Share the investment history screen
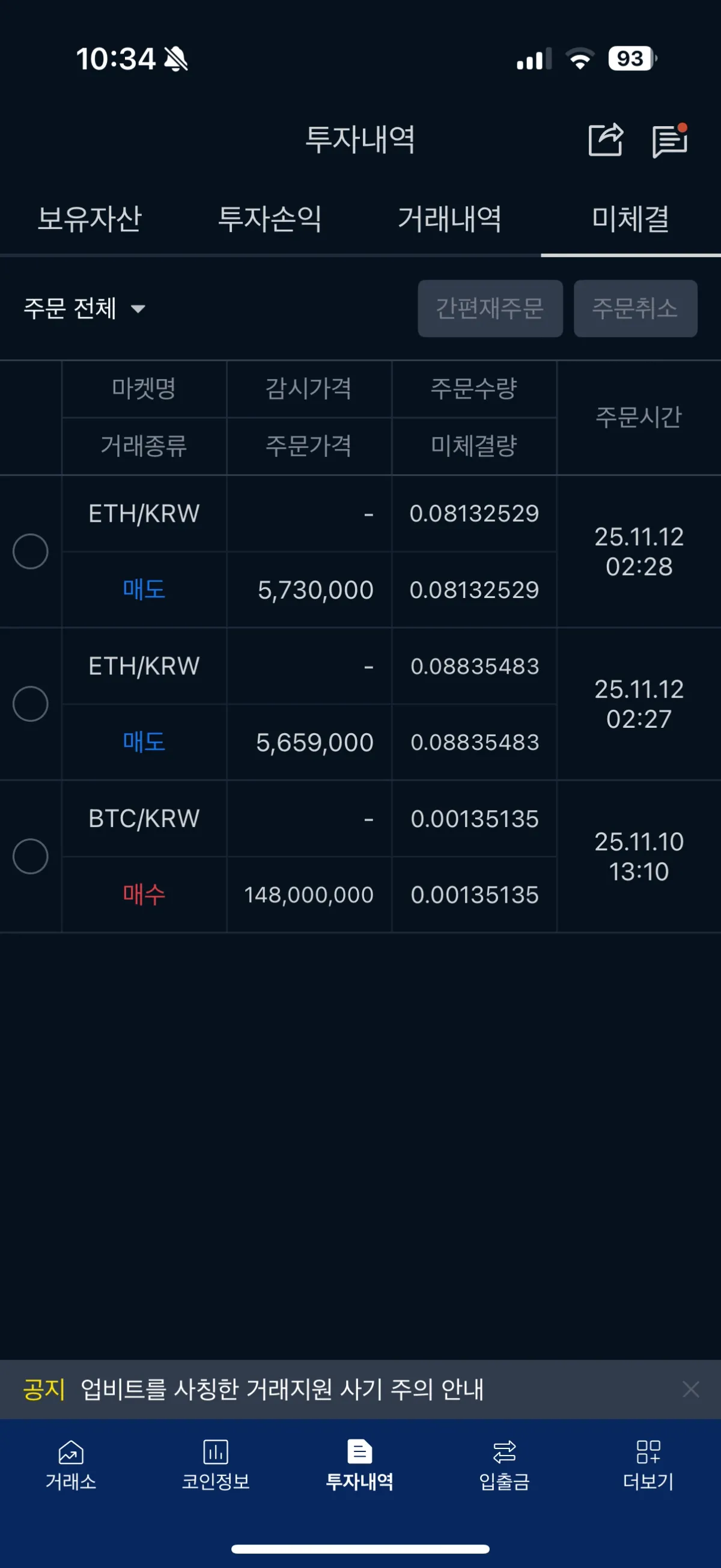721x1568 pixels. [x=605, y=139]
